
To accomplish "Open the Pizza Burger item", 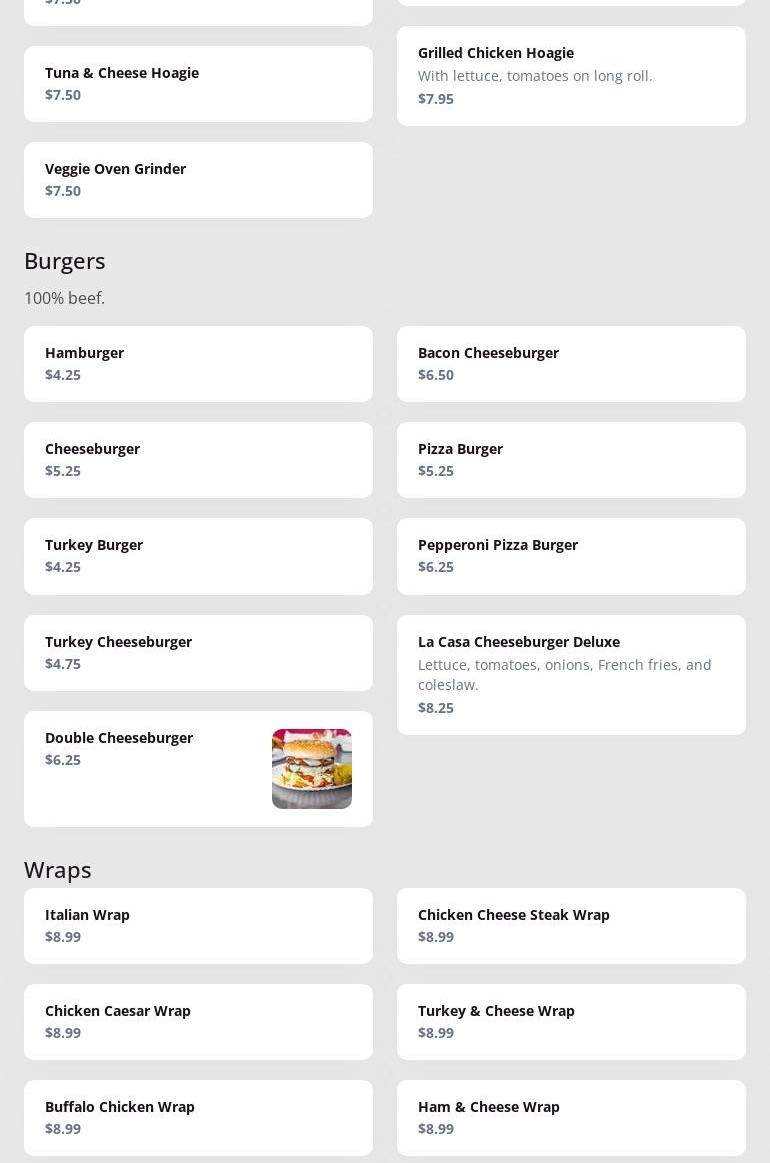I will point(571,460).
